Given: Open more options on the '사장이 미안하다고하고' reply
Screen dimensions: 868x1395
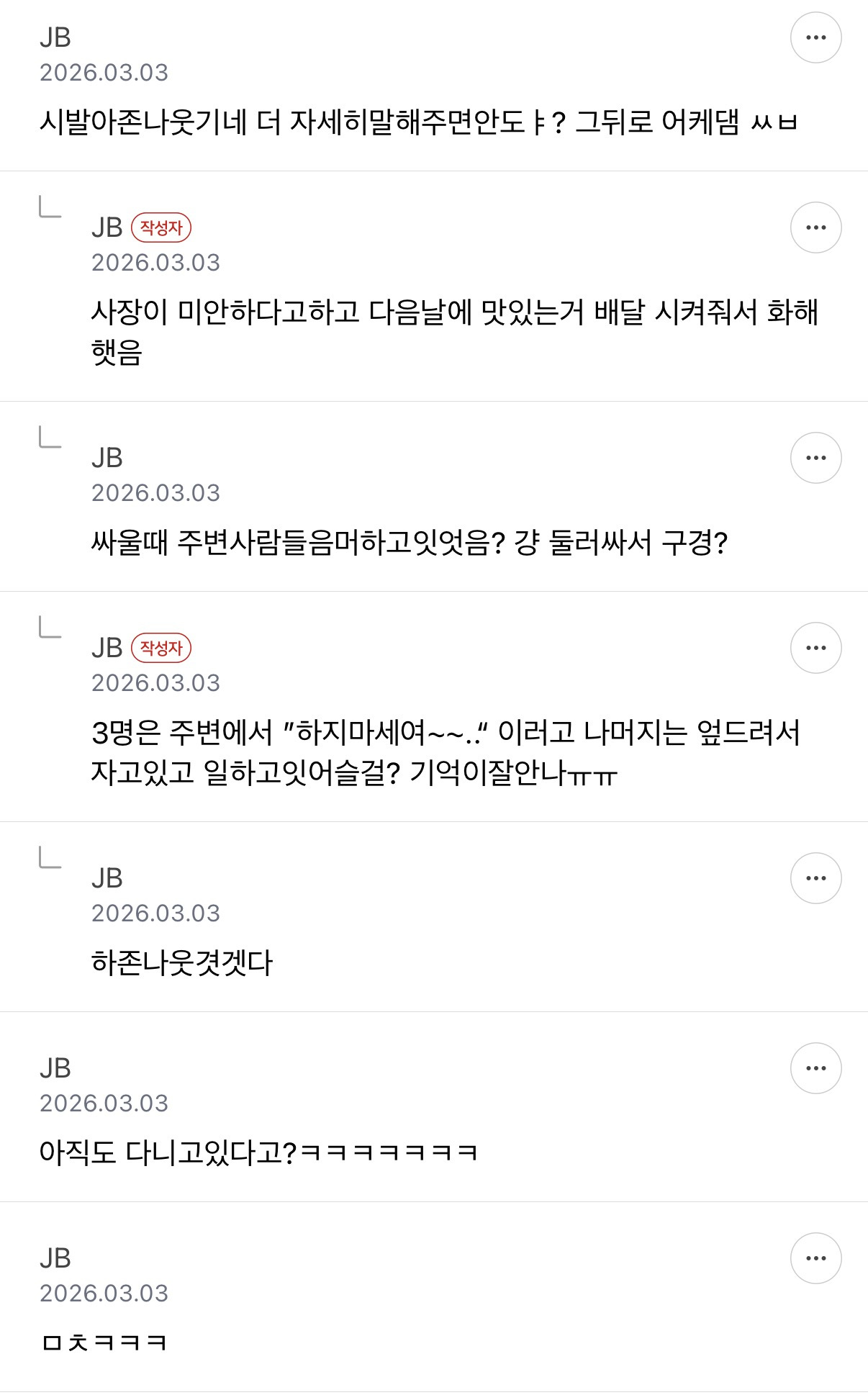Looking at the screenshot, I should (x=815, y=227).
